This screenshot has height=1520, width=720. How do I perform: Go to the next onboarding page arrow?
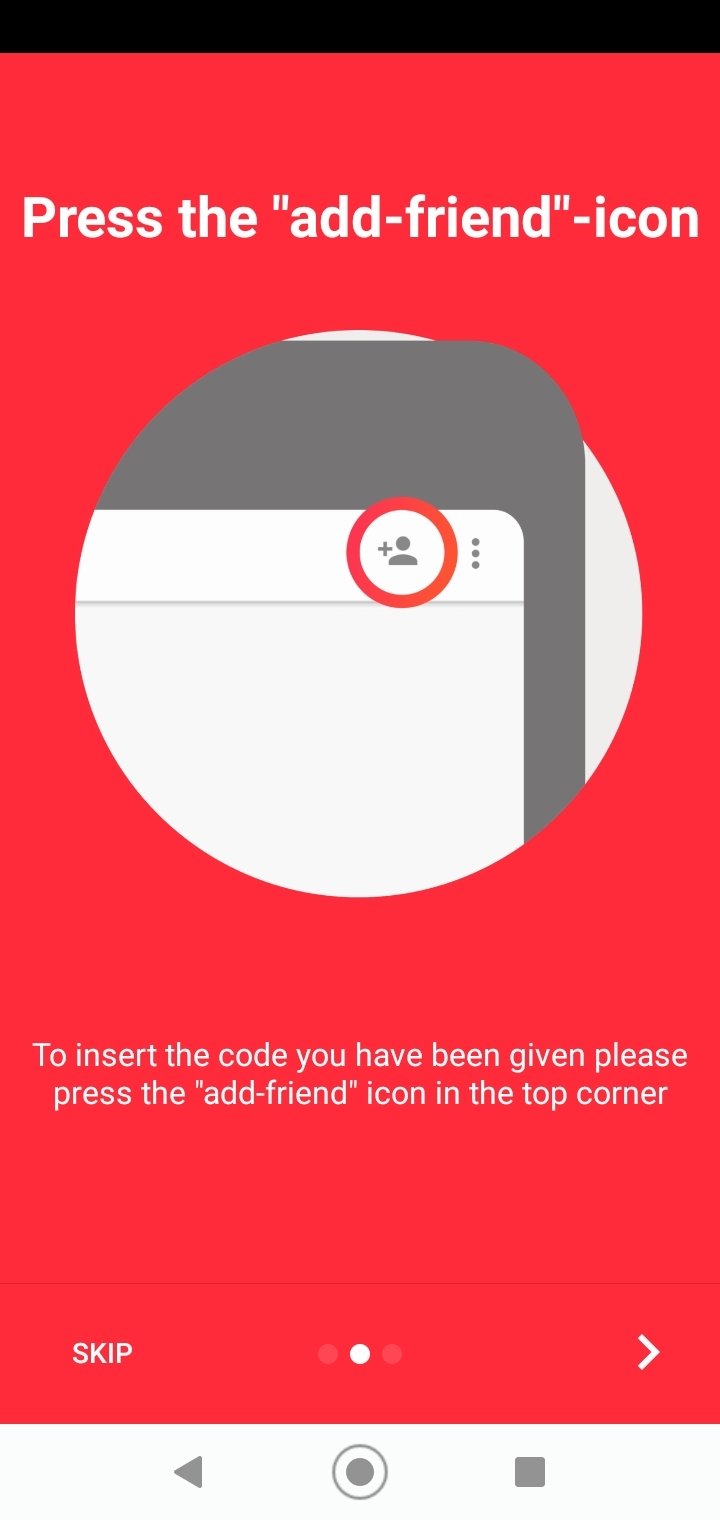648,1353
